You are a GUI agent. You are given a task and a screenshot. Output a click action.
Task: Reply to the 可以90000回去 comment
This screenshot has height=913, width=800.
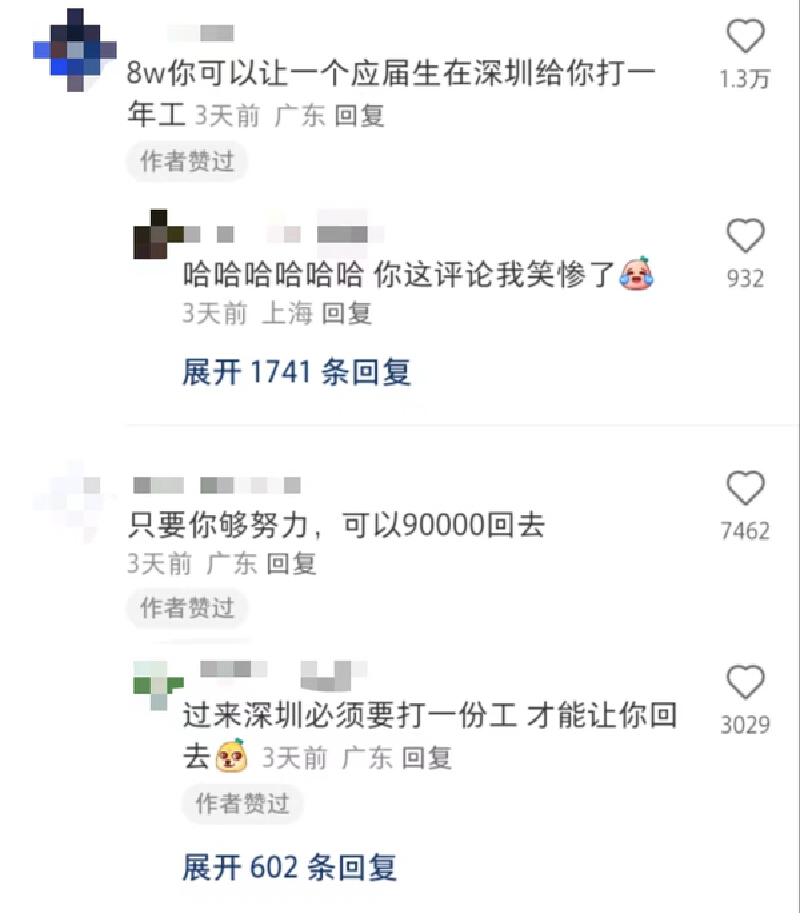pyautogui.click(x=292, y=563)
